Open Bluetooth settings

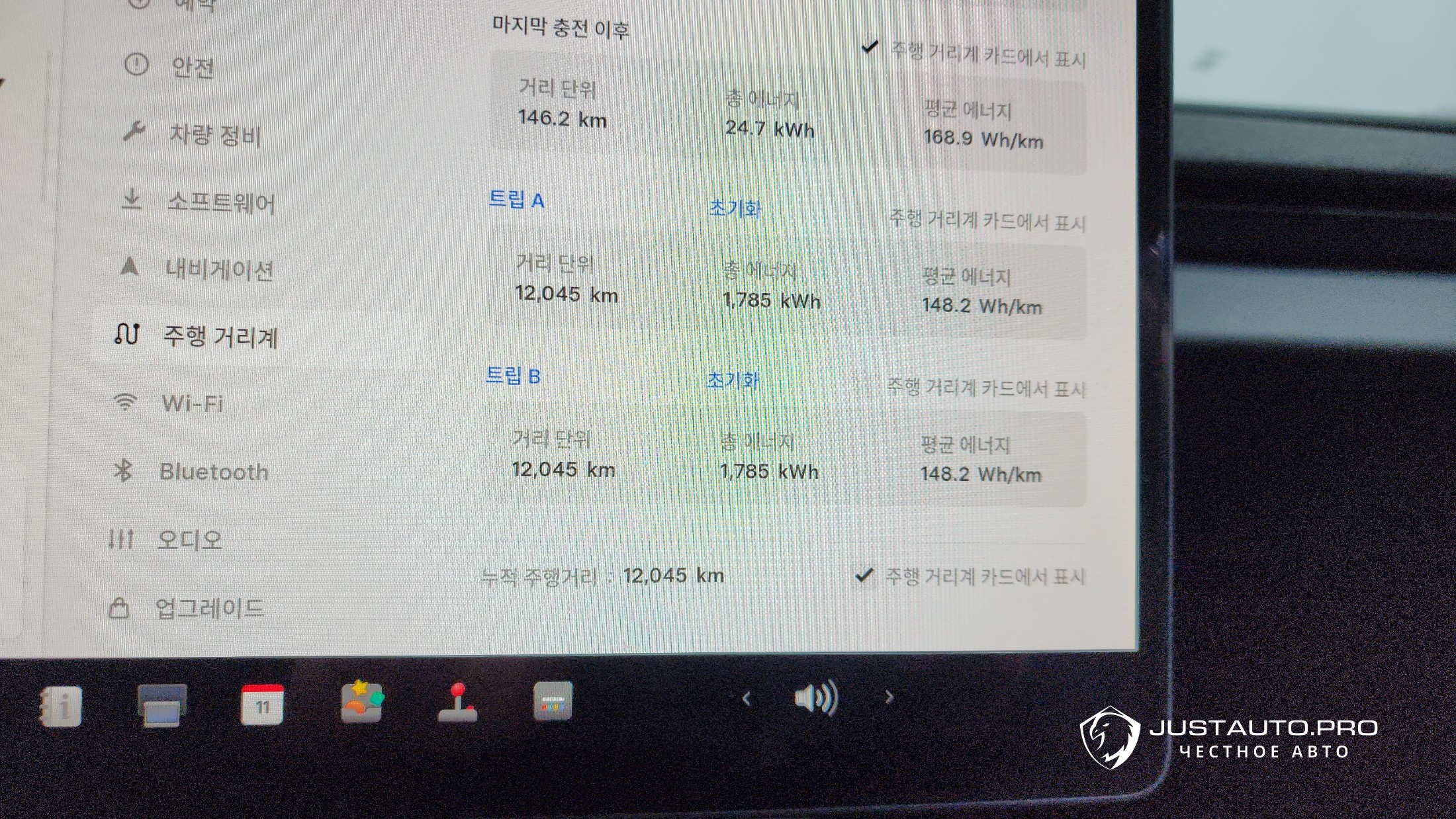pyautogui.click(x=213, y=472)
